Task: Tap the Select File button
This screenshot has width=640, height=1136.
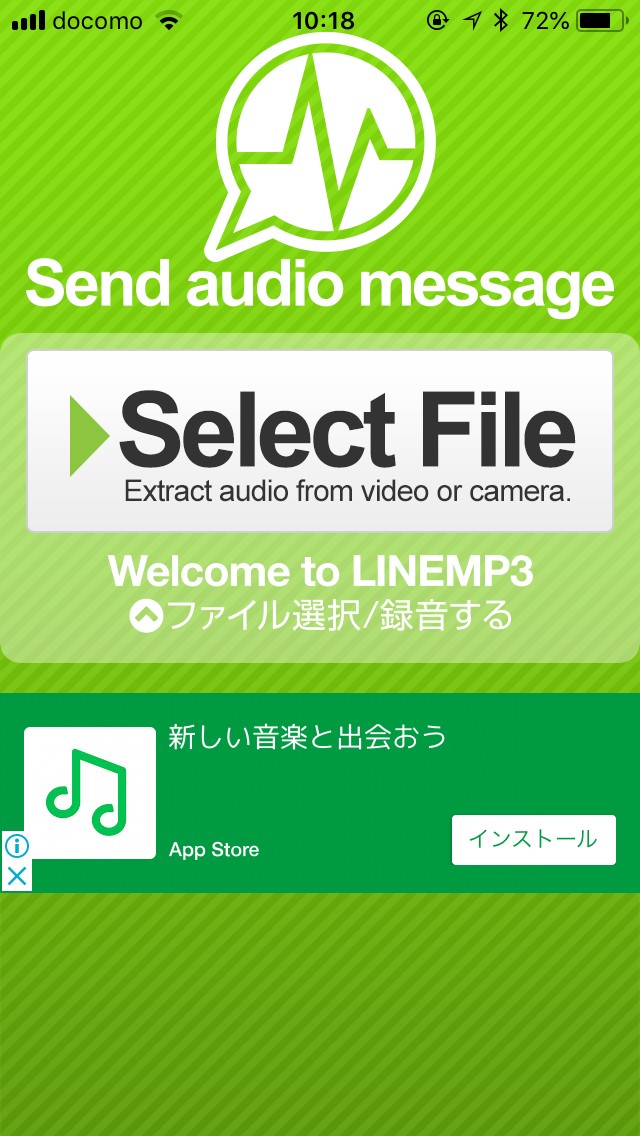Action: [319, 440]
